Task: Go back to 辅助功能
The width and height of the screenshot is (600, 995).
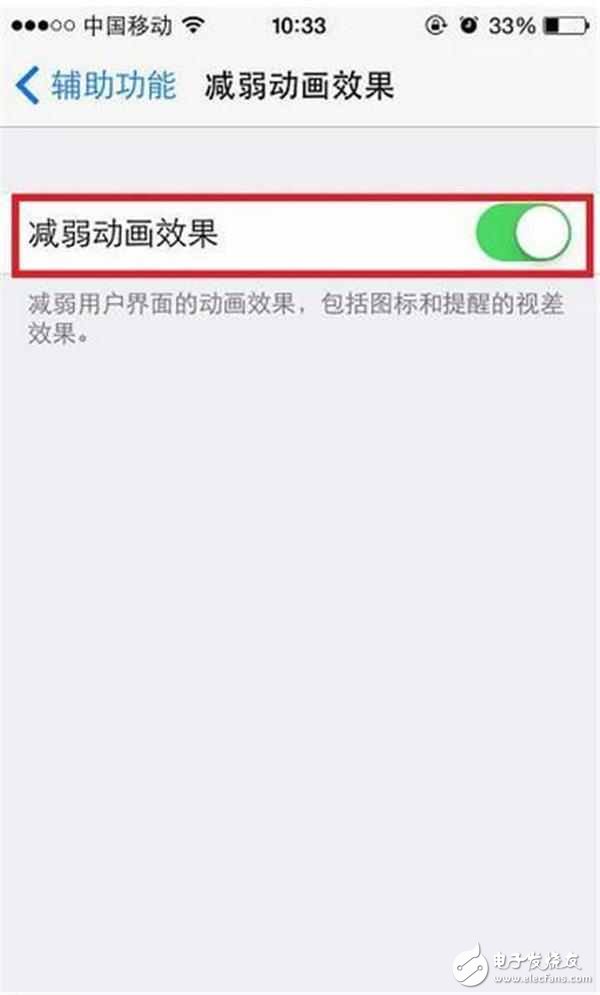Action: (95, 85)
